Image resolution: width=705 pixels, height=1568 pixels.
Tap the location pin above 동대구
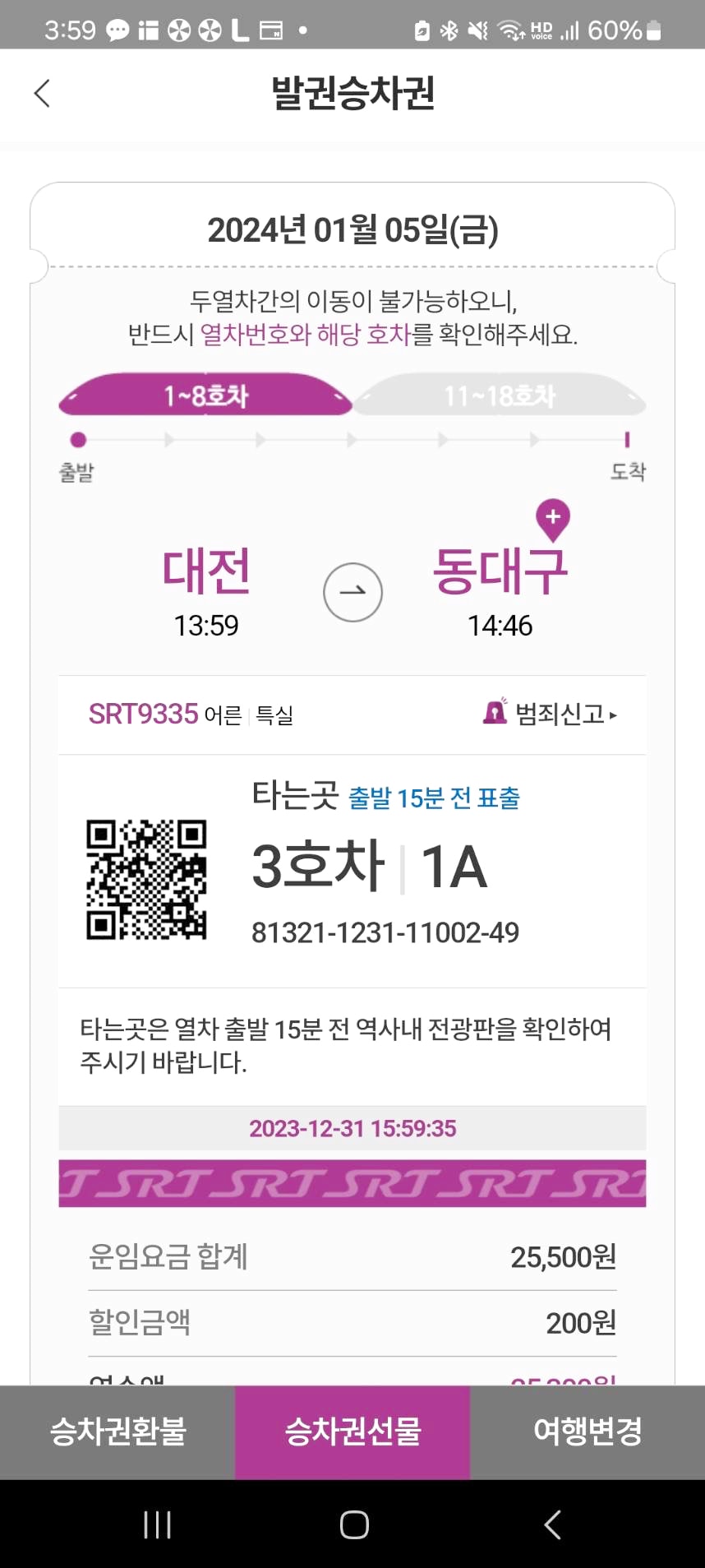click(x=552, y=519)
